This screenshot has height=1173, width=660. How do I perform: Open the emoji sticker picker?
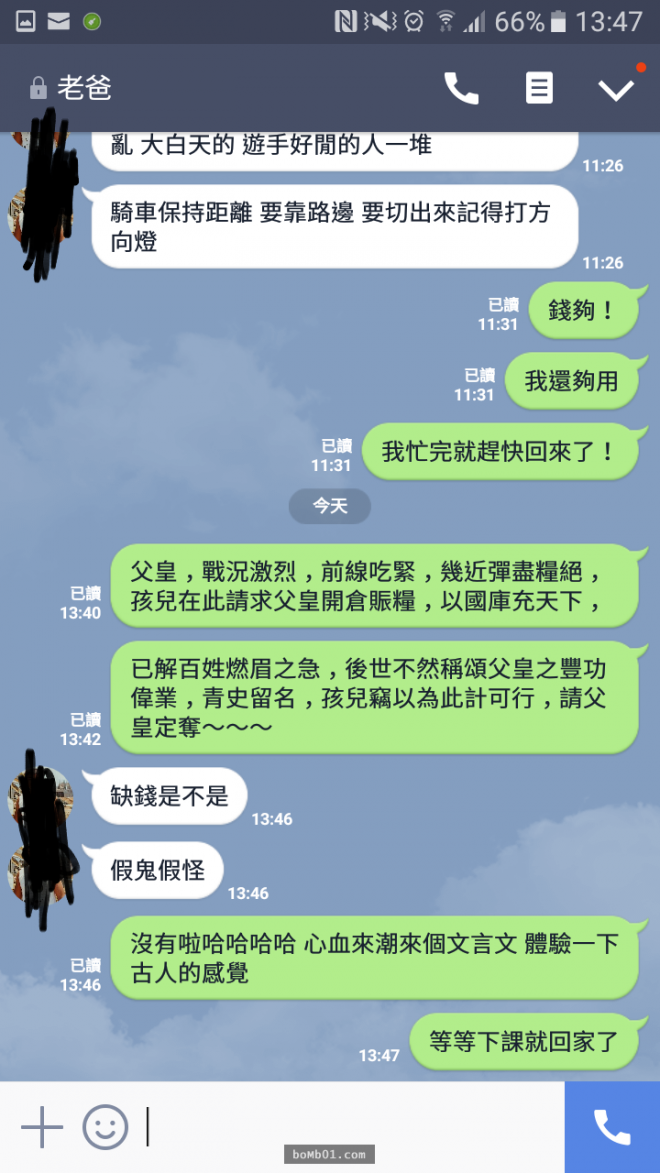105,1128
